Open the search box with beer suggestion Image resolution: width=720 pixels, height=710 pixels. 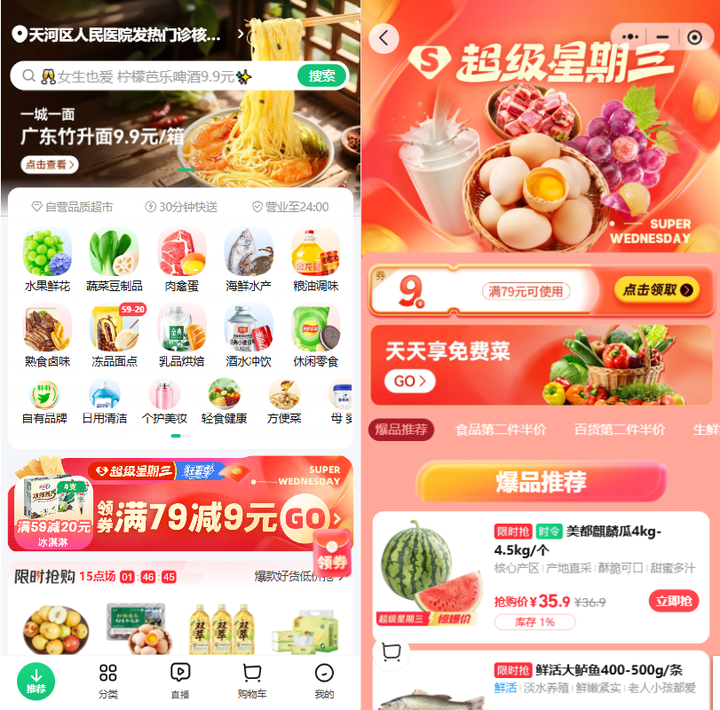(150, 76)
